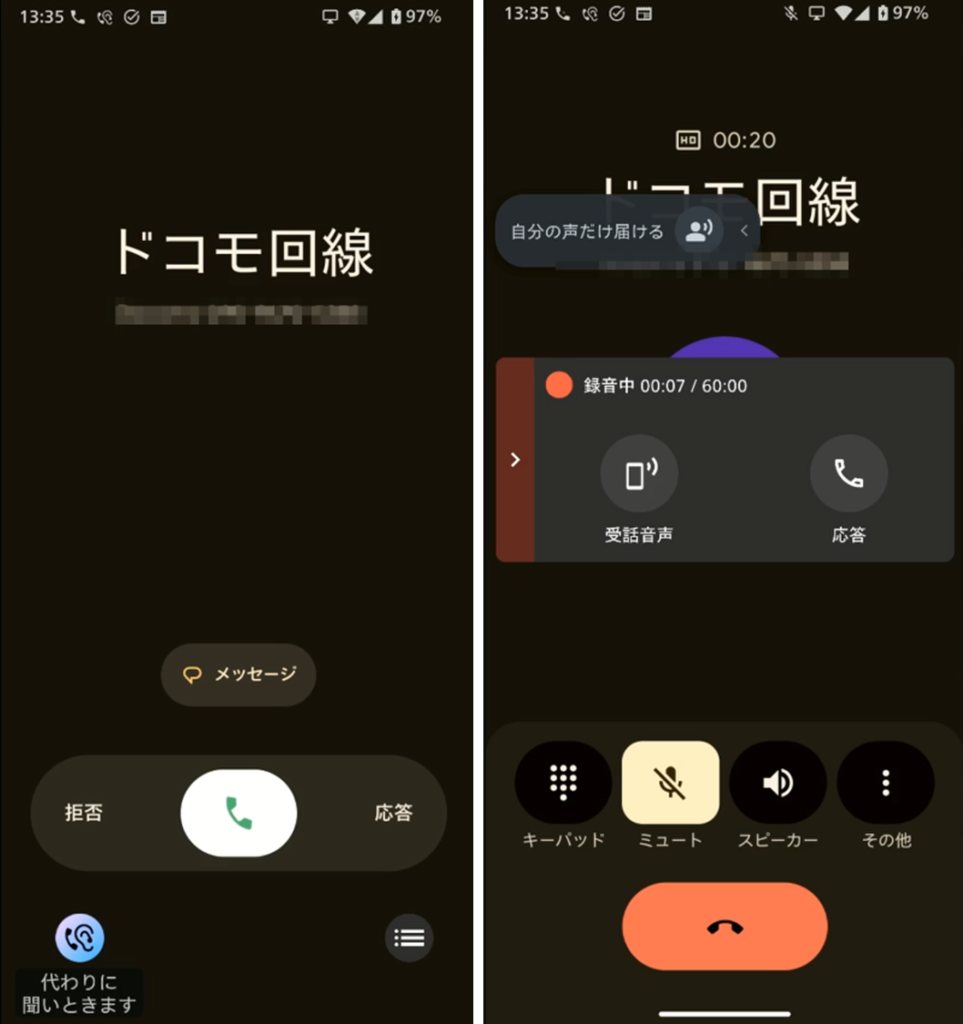
Task: Toggle the ミュート microphone button
Action: click(670, 783)
